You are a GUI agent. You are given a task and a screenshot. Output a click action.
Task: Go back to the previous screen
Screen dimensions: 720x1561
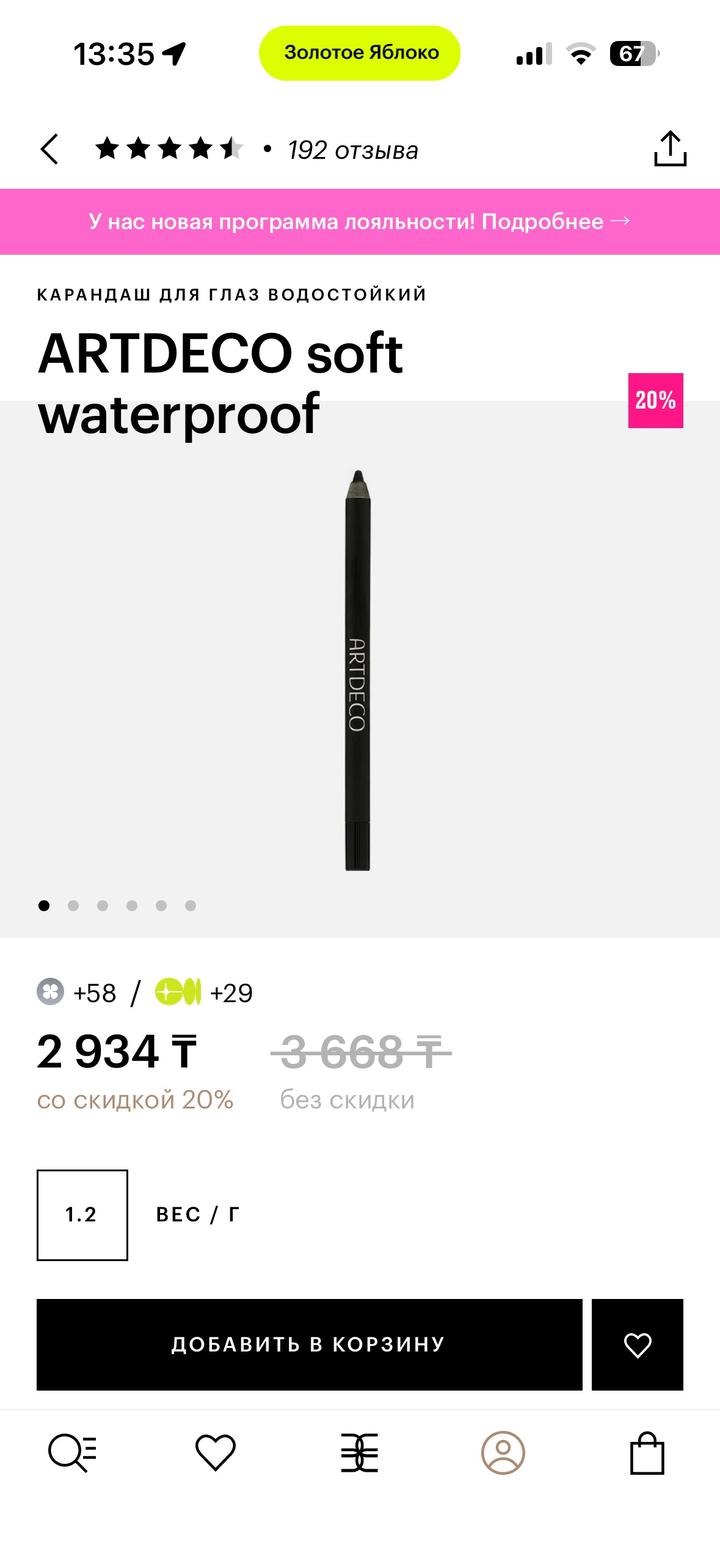pos(49,150)
